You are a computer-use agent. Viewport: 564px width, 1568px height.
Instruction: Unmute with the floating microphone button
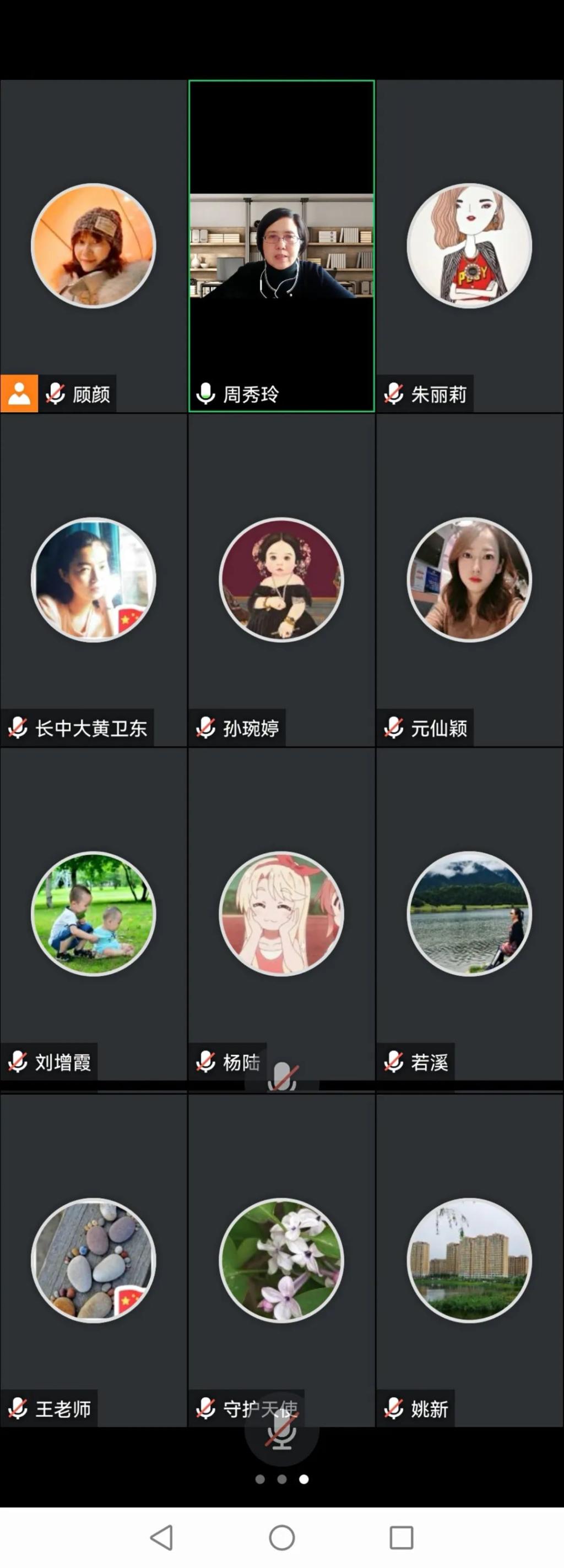tap(281, 1430)
